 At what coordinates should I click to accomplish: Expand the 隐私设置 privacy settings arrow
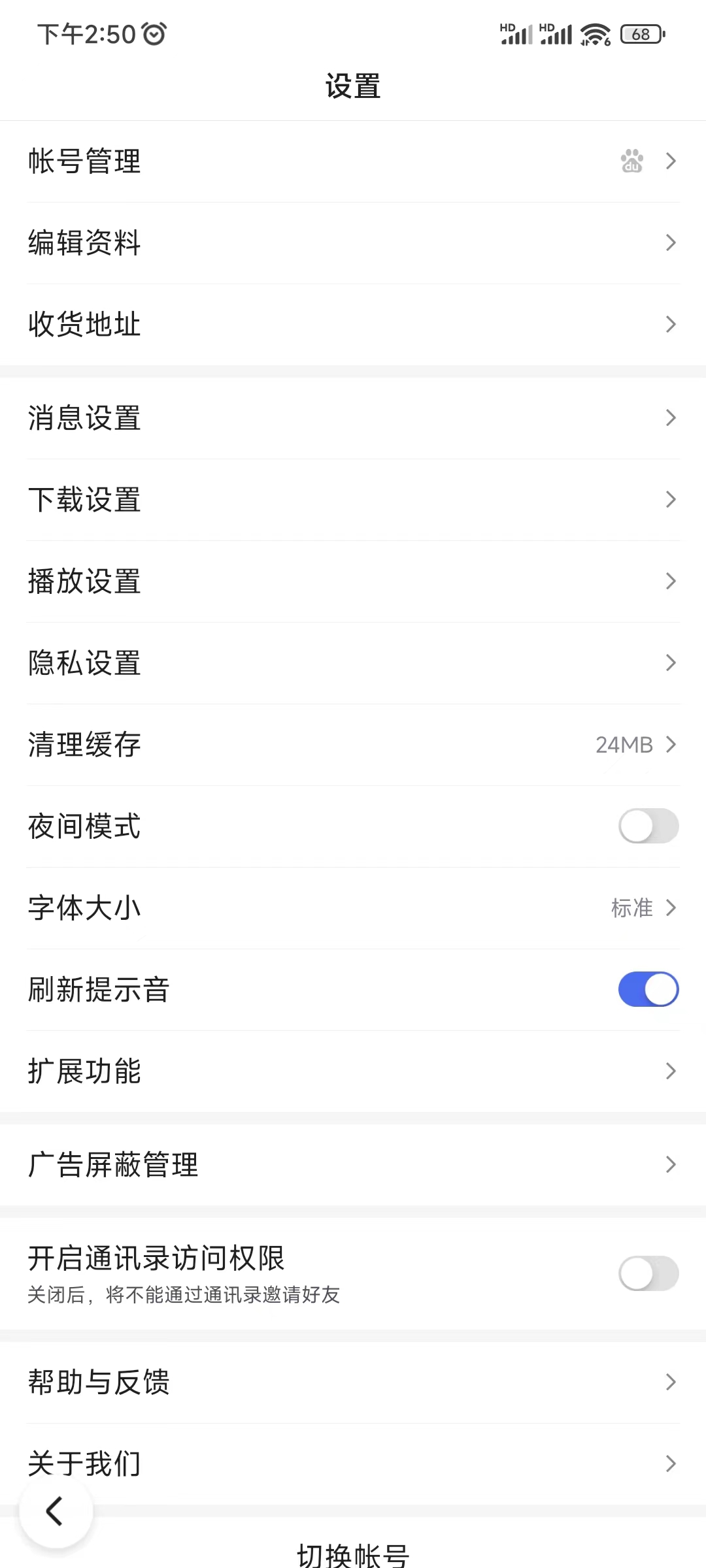671,662
